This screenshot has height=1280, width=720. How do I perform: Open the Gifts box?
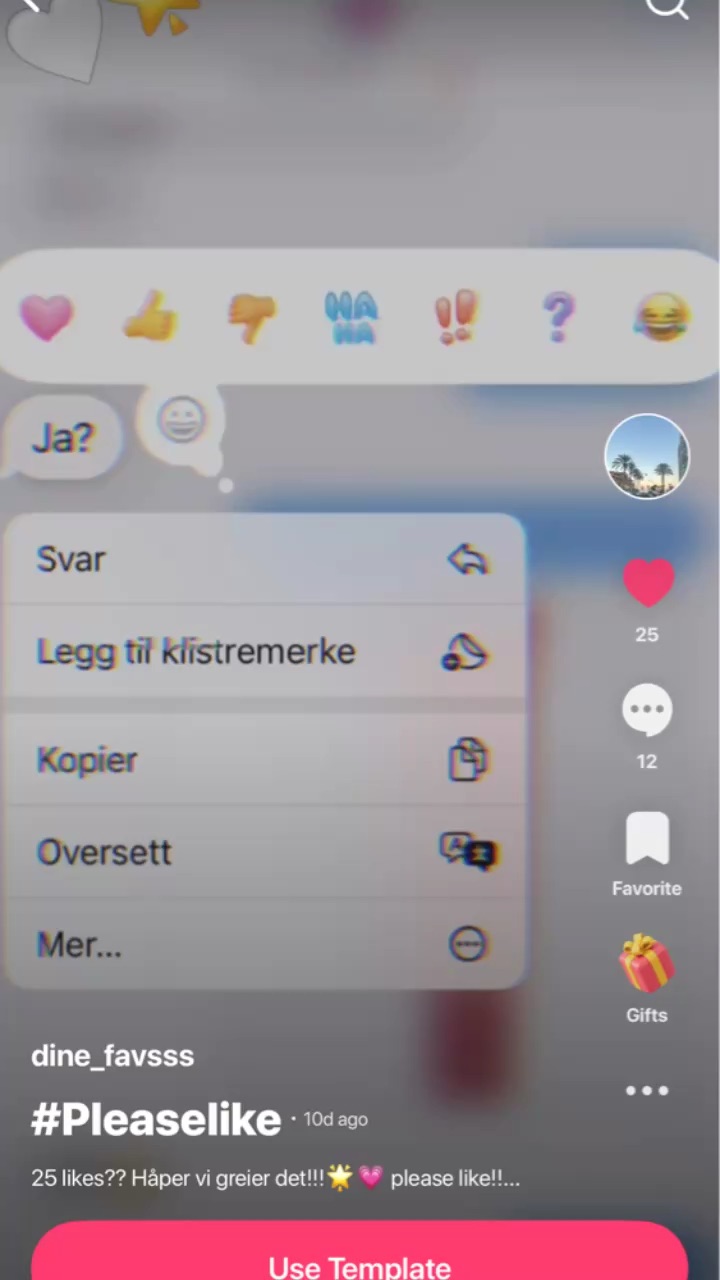(647, 964)
